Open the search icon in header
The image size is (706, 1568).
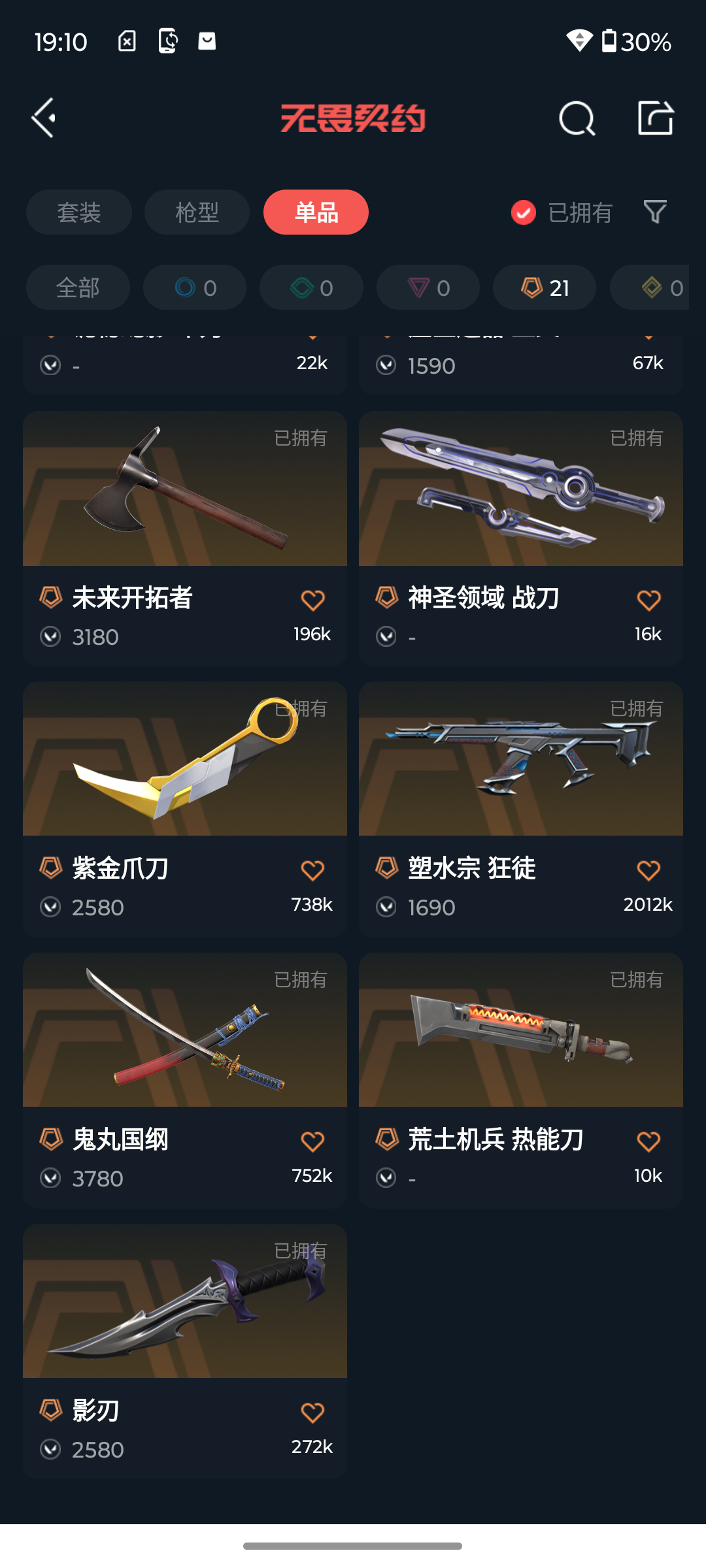coord(577,118)
